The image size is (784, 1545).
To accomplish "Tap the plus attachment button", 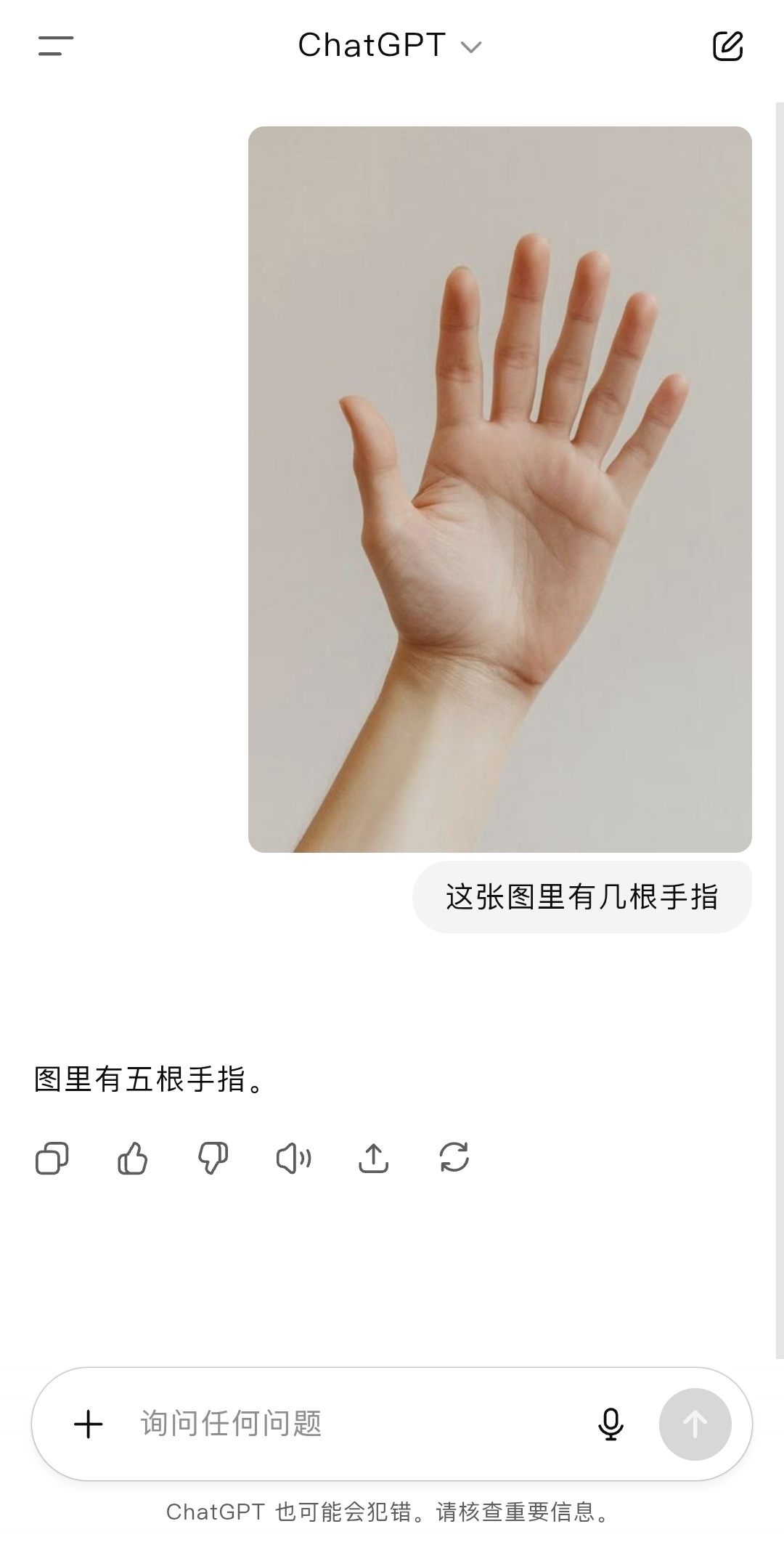I will 89,1424.
